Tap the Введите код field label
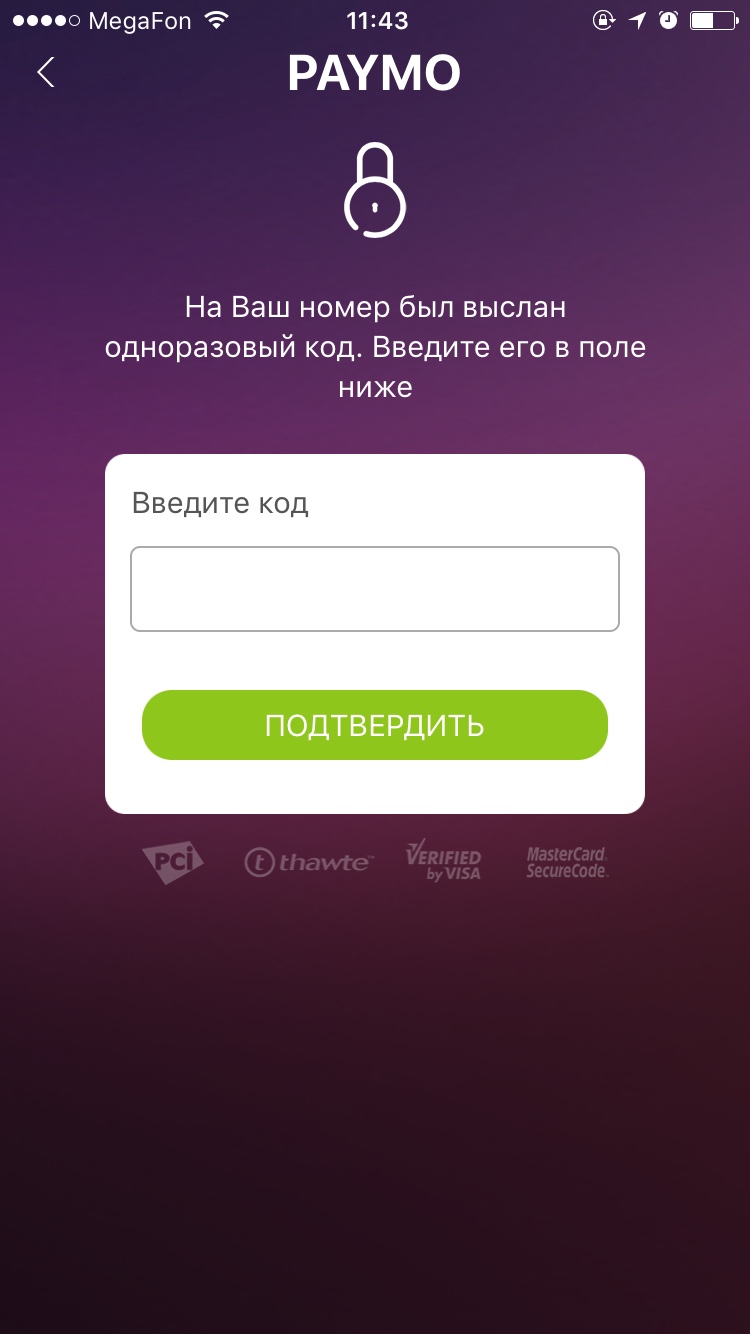Screen dimensions: 750x1334 [x=220, y=503]
